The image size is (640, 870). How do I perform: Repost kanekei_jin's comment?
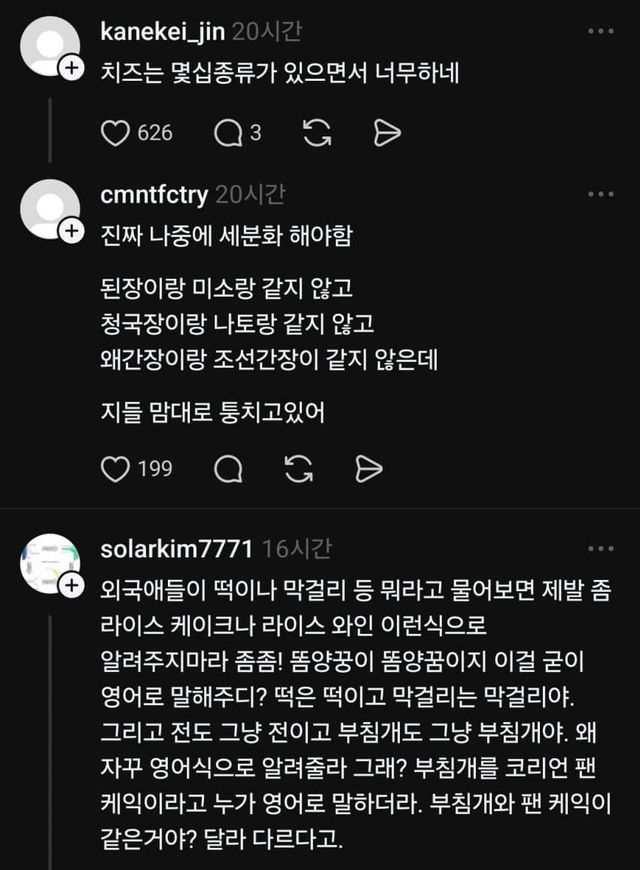[x=316, y=132]
